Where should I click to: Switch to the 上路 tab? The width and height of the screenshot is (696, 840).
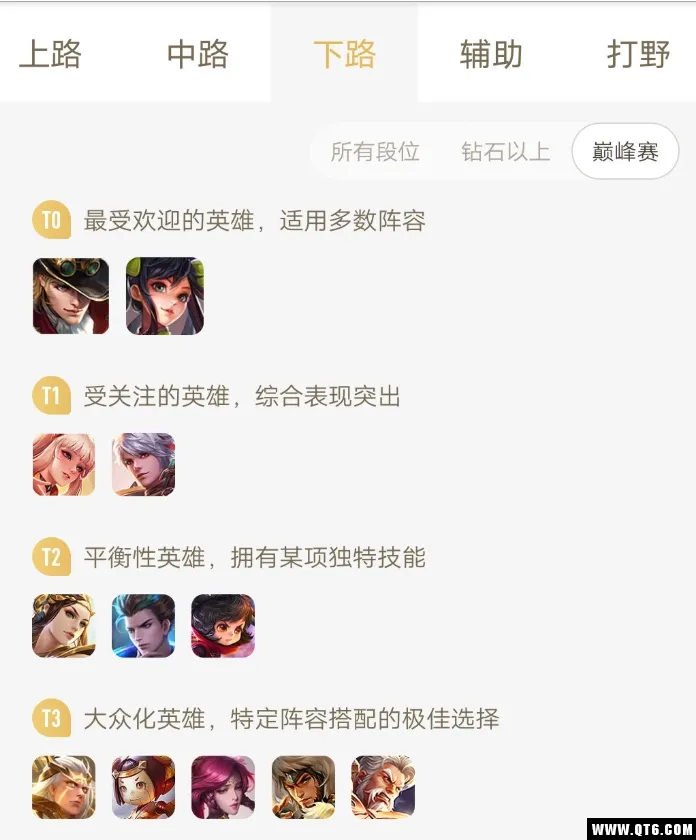[50, 54]
